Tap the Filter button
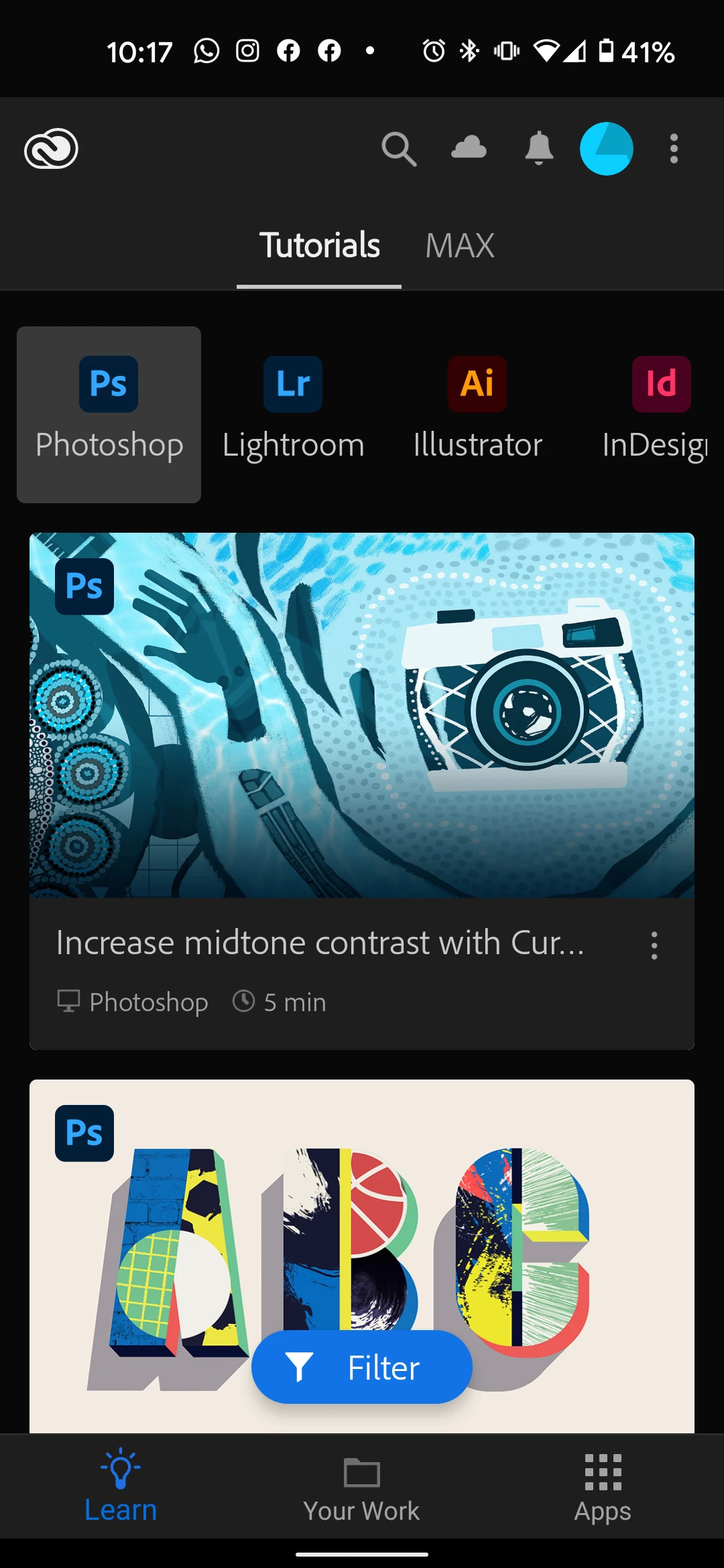The width and height of the screenshot is (724, 1568). point(362,1367)
